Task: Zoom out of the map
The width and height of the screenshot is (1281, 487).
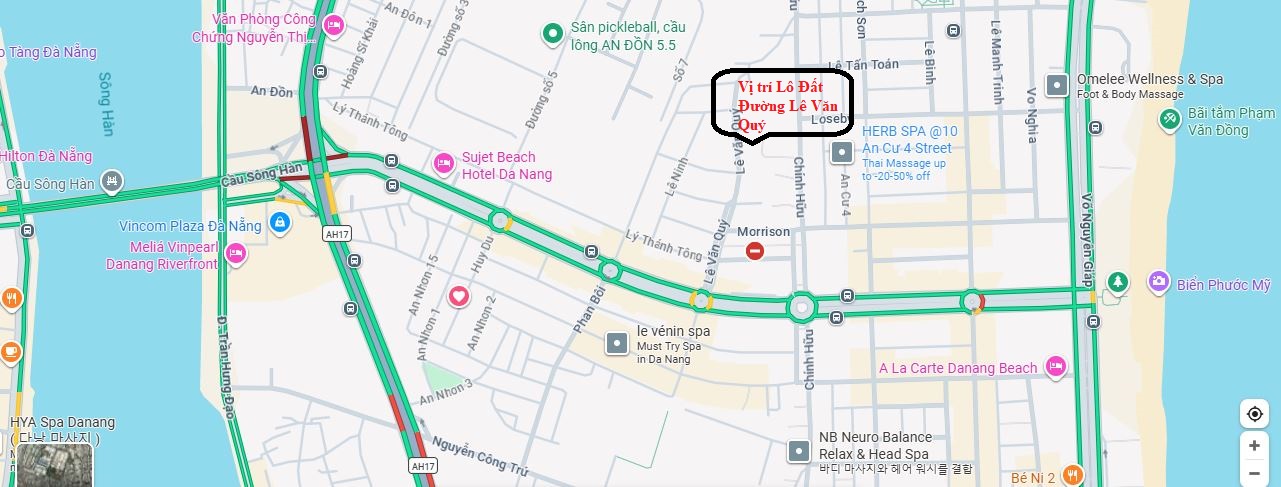Action: (1254, 473)
